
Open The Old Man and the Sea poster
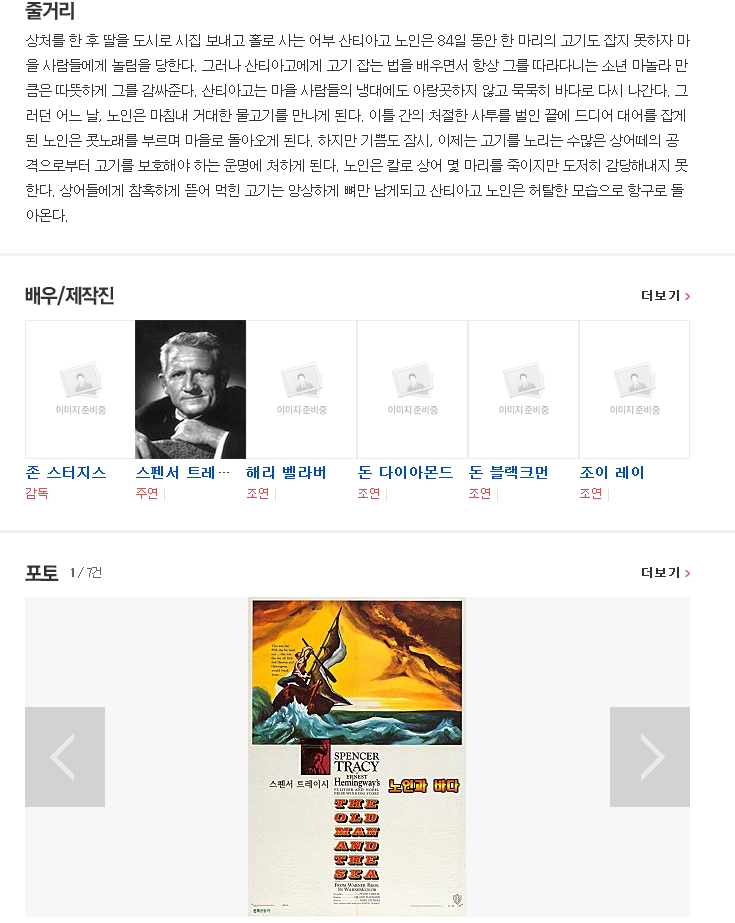pos(357,755)
